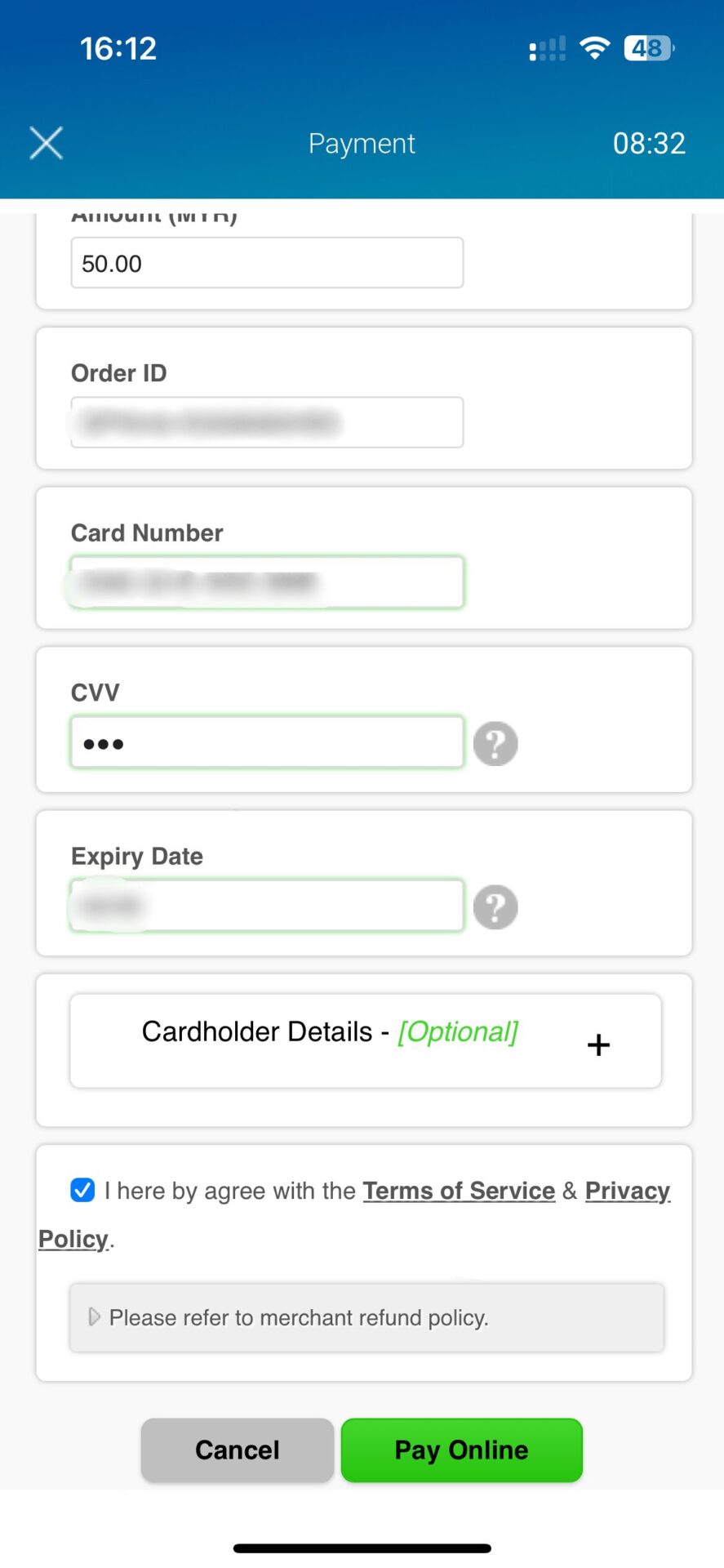The height and width of the screenshot is (1568, 724).
Task: Cancel the payment
Action: pyautogui.click(x=238, y=1450)
